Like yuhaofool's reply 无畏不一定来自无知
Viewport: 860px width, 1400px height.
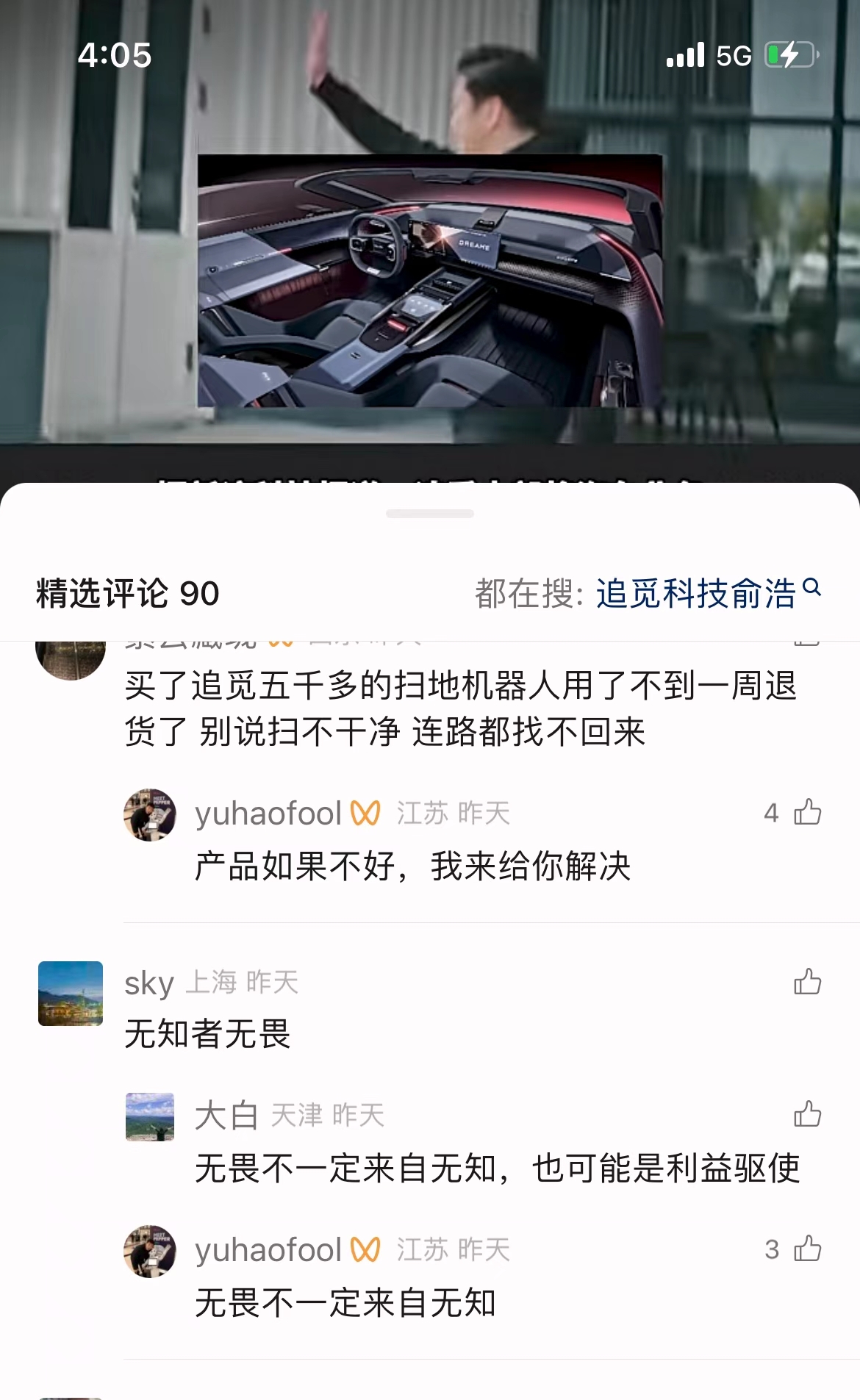tap(807, 1249)
